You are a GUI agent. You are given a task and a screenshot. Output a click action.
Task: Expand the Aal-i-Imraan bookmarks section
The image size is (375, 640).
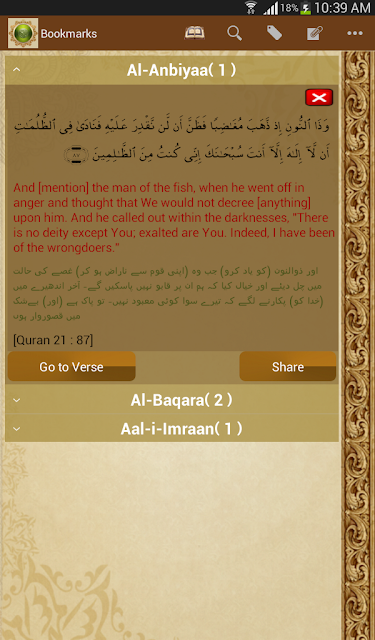(172, 429)
